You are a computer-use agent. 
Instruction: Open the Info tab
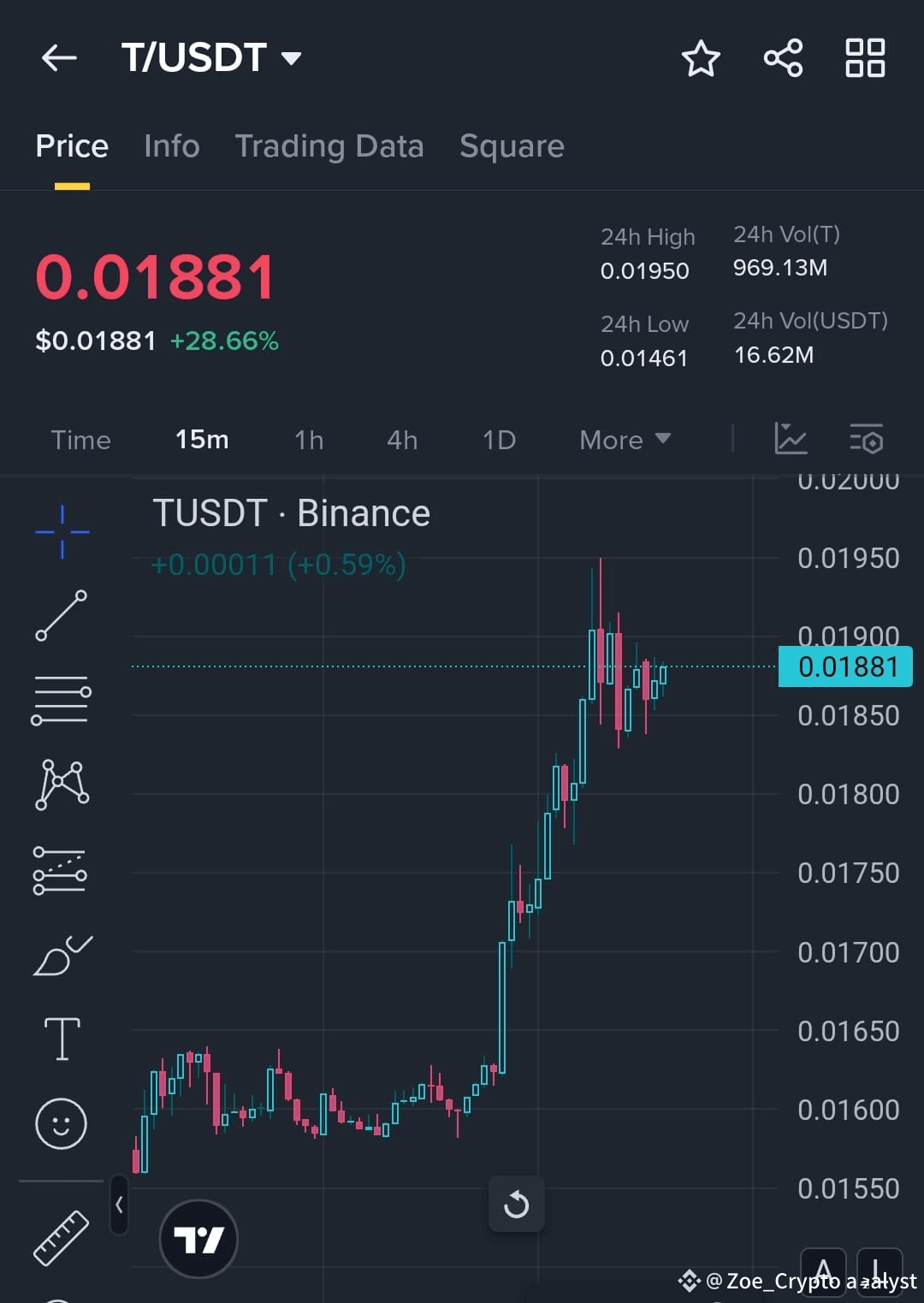click(171, 145)
